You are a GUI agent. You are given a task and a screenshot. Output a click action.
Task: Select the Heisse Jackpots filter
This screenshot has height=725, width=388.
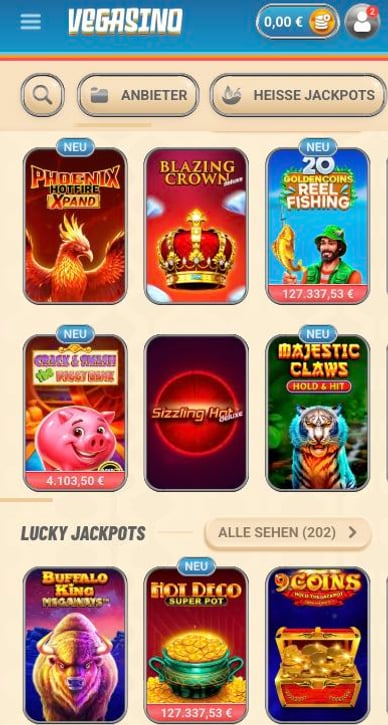pos(298,95)
